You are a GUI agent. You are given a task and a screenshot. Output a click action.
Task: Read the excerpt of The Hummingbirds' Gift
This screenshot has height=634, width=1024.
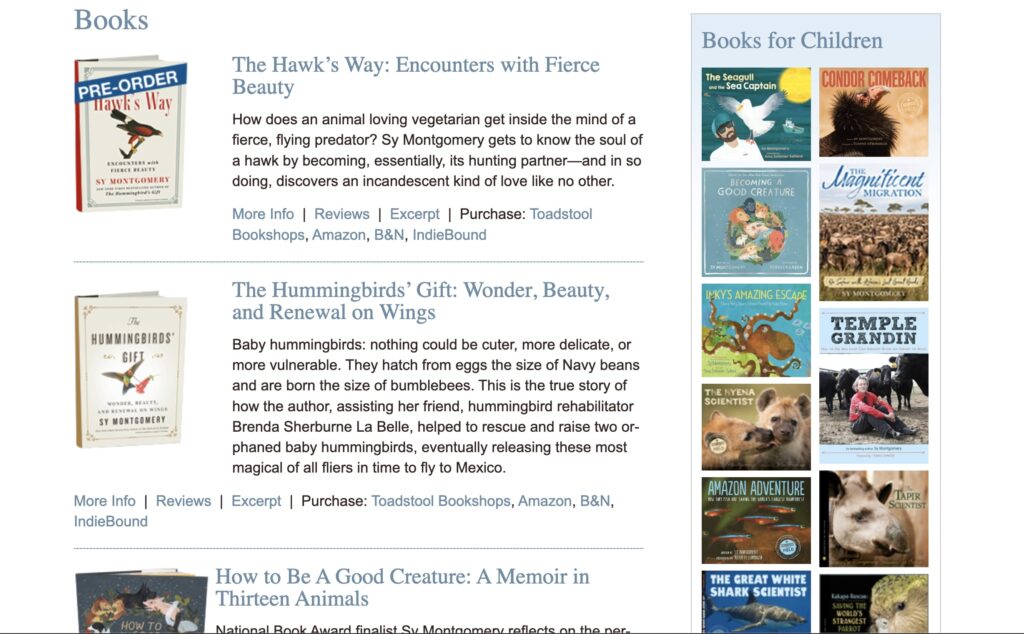256,501
